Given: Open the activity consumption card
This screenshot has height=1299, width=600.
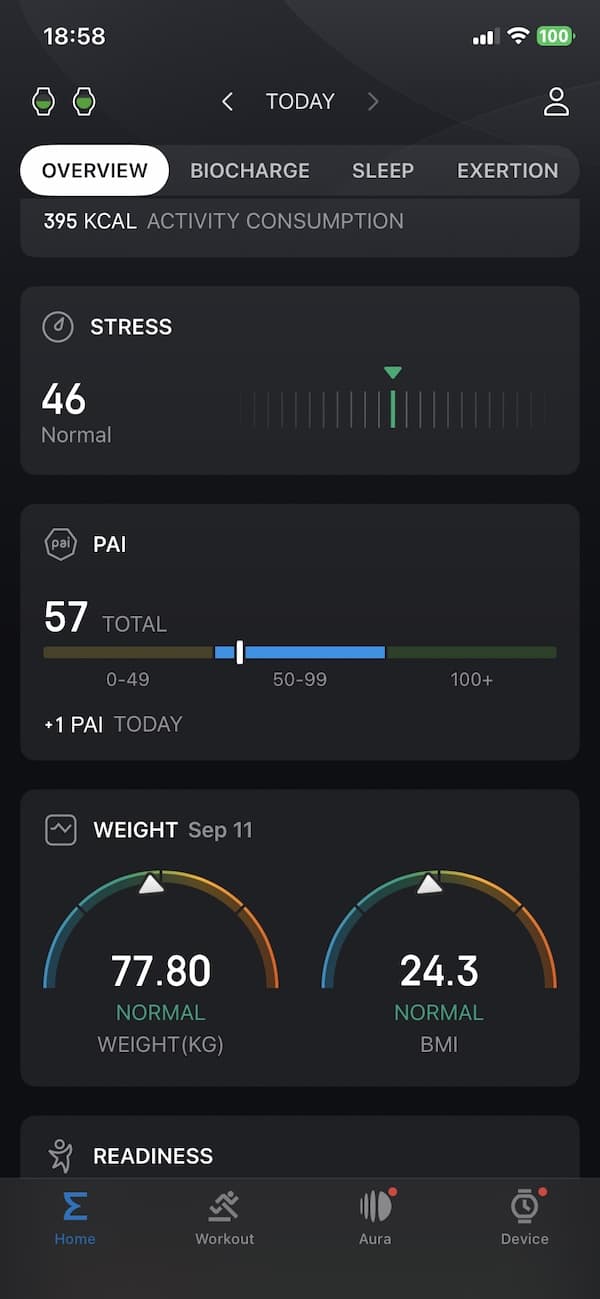Looking at the screenshot, I should click(300, 227).
